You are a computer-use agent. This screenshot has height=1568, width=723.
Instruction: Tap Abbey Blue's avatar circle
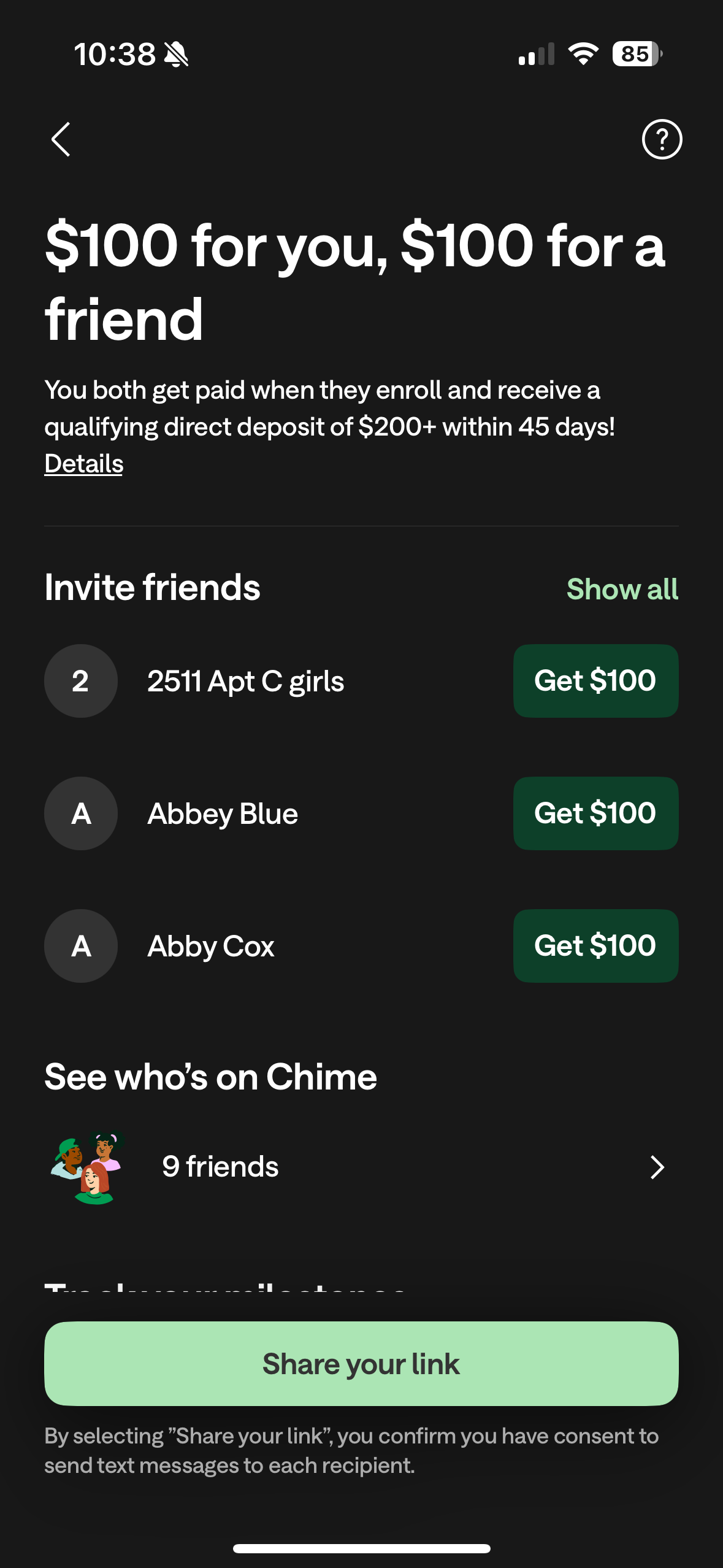click(x=80, y=813)
